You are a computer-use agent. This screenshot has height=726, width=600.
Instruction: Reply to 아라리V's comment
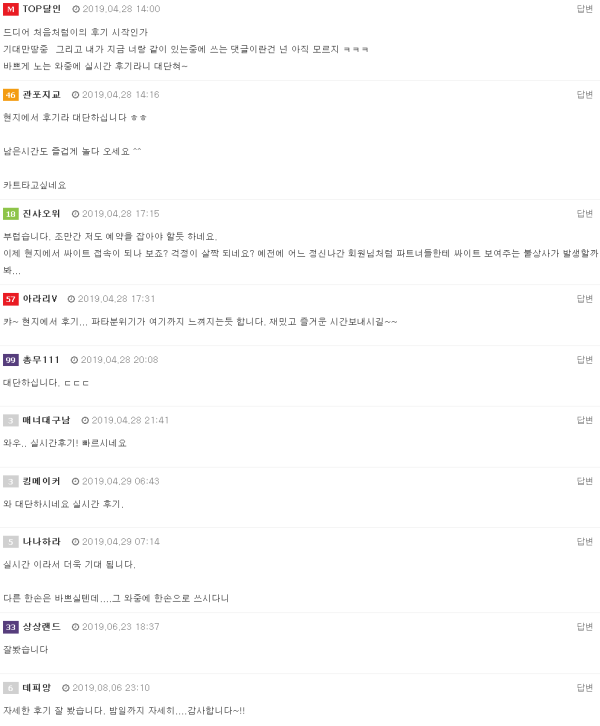pos(584,299)
